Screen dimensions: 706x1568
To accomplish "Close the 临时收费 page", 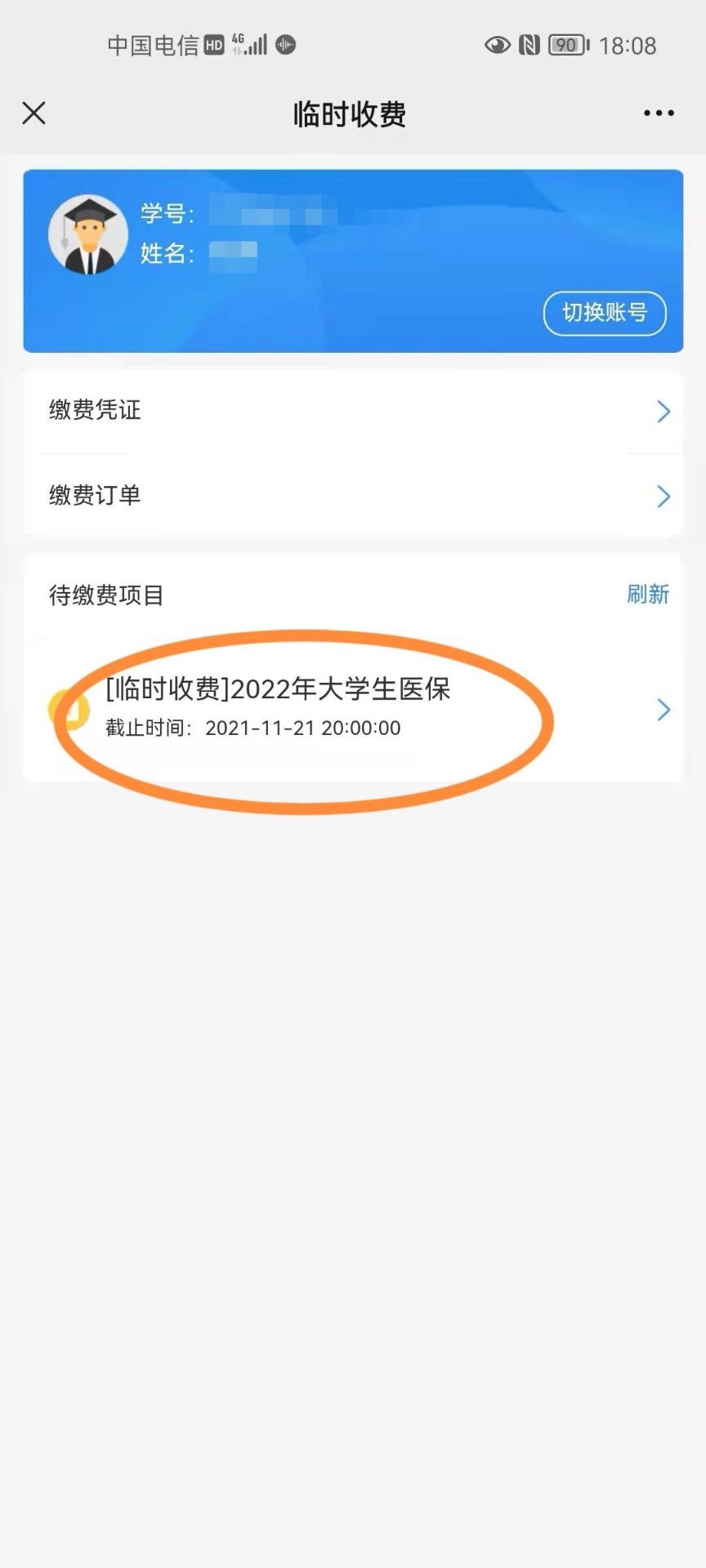I will [x=34, y=113].
